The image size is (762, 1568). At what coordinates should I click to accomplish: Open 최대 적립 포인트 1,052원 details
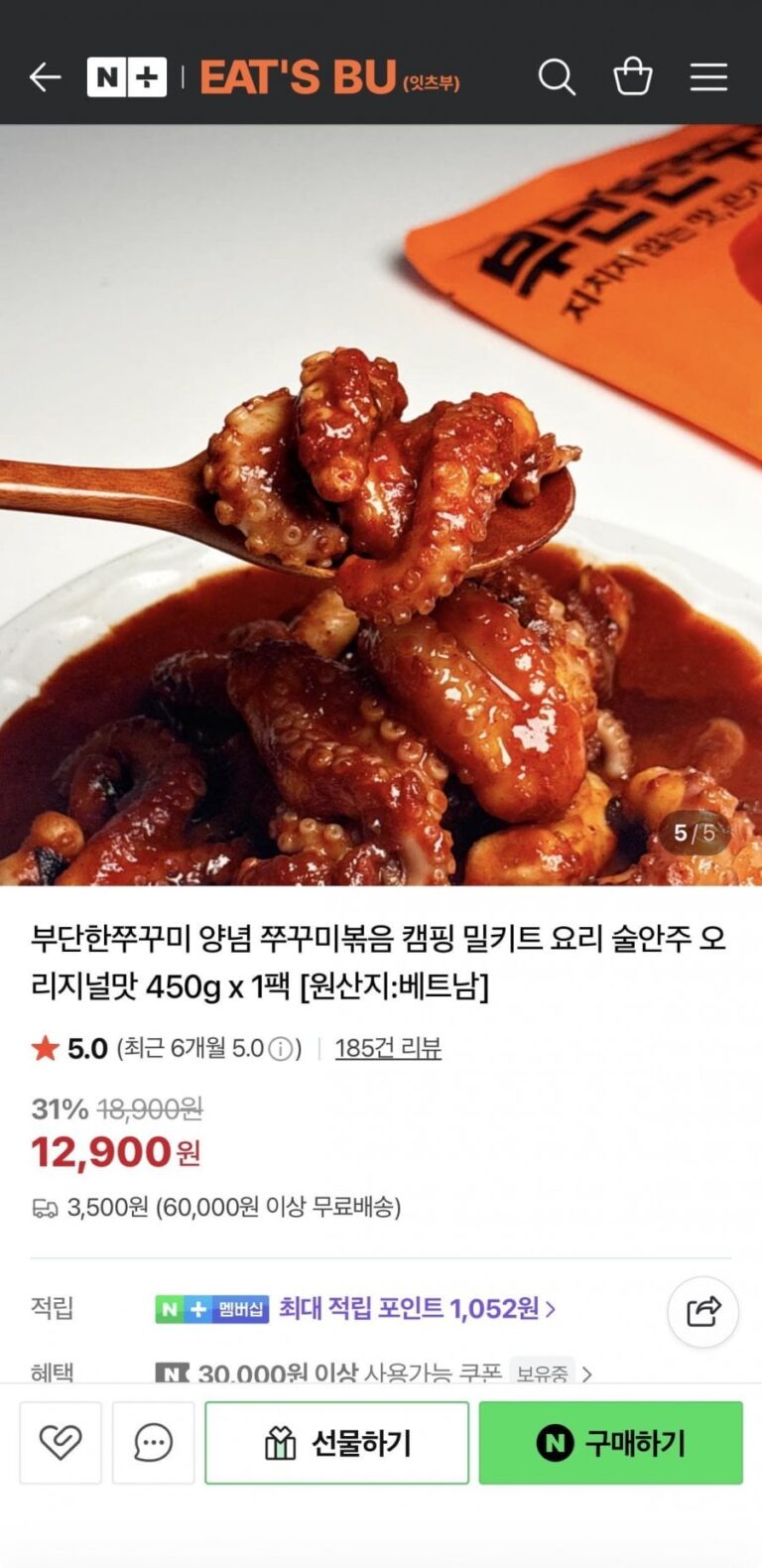[417, 1309]
